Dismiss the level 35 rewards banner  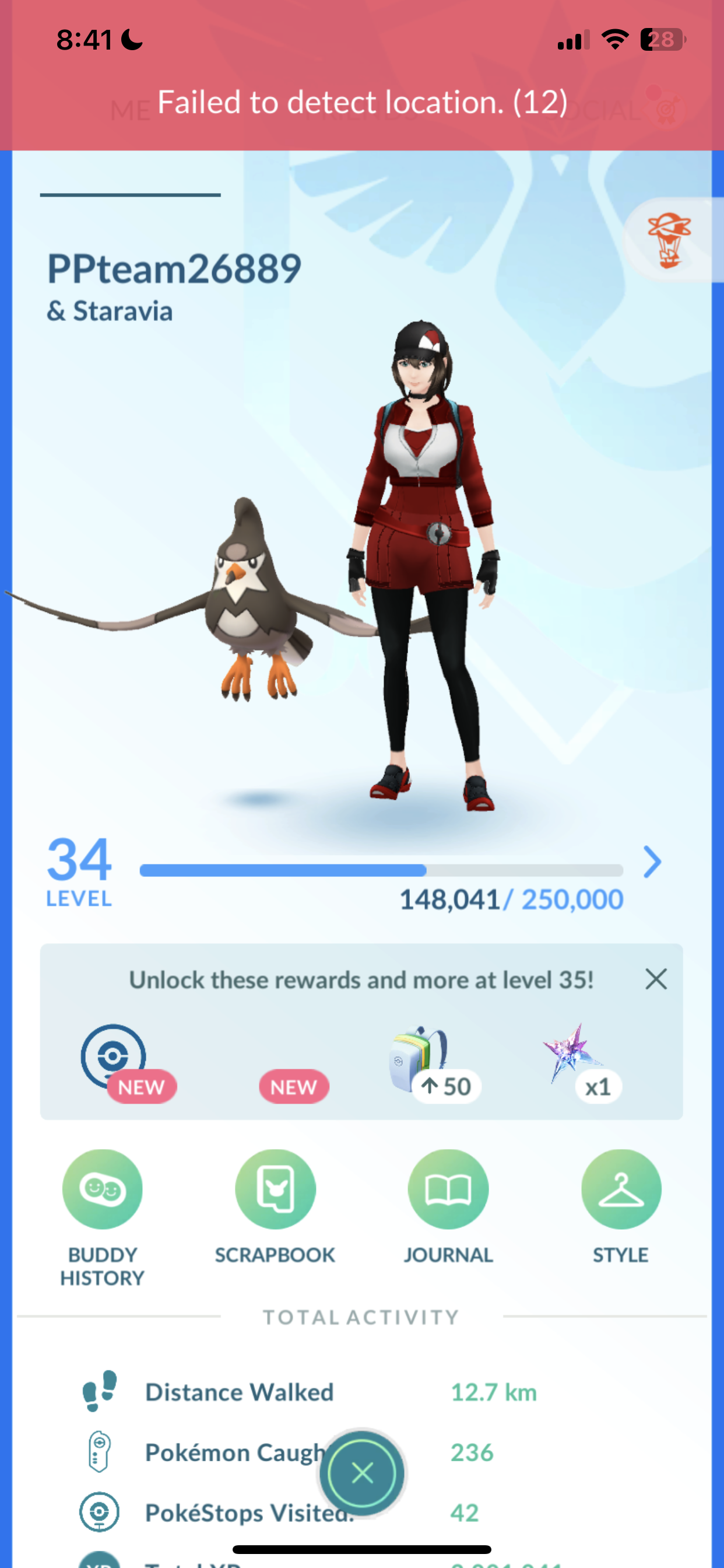coord(656,979)
